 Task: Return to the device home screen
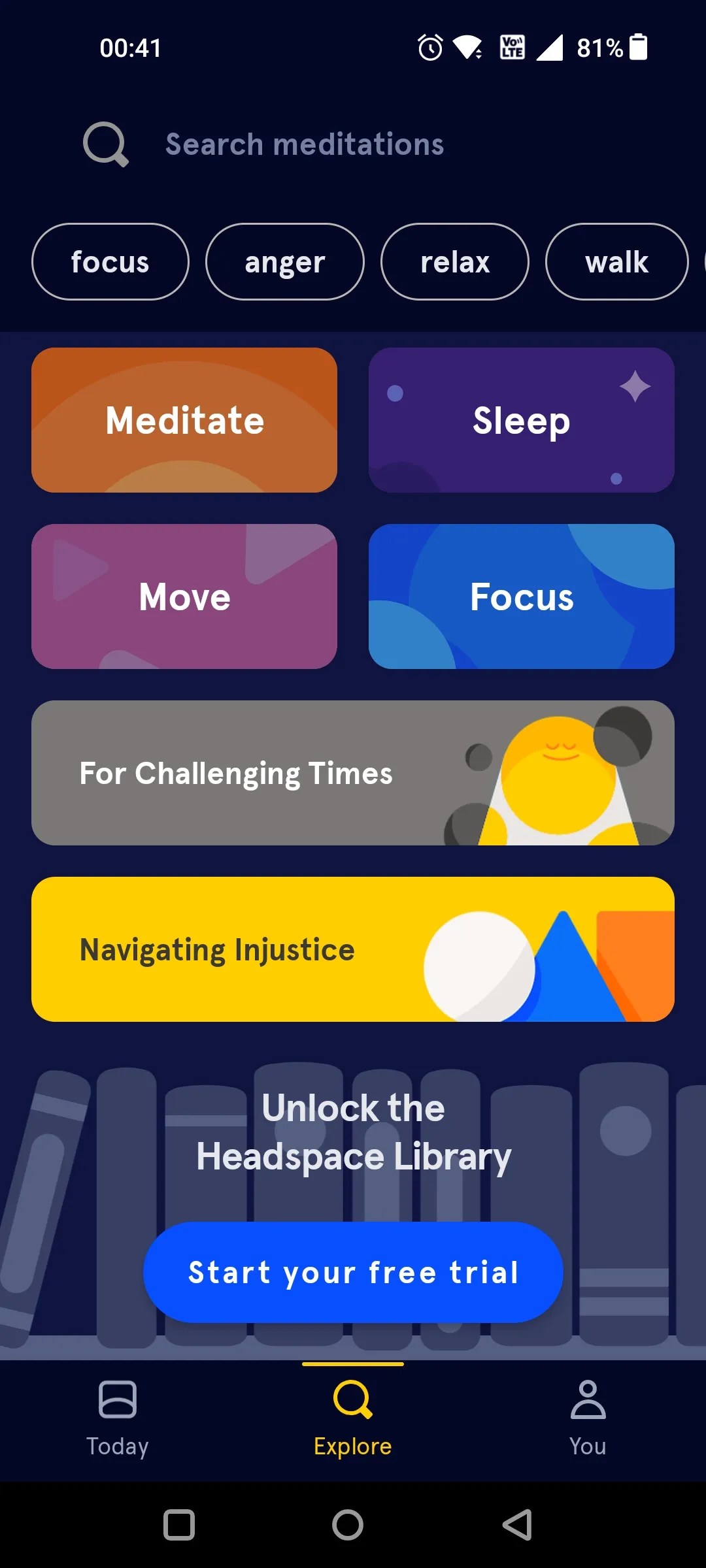348,1525
